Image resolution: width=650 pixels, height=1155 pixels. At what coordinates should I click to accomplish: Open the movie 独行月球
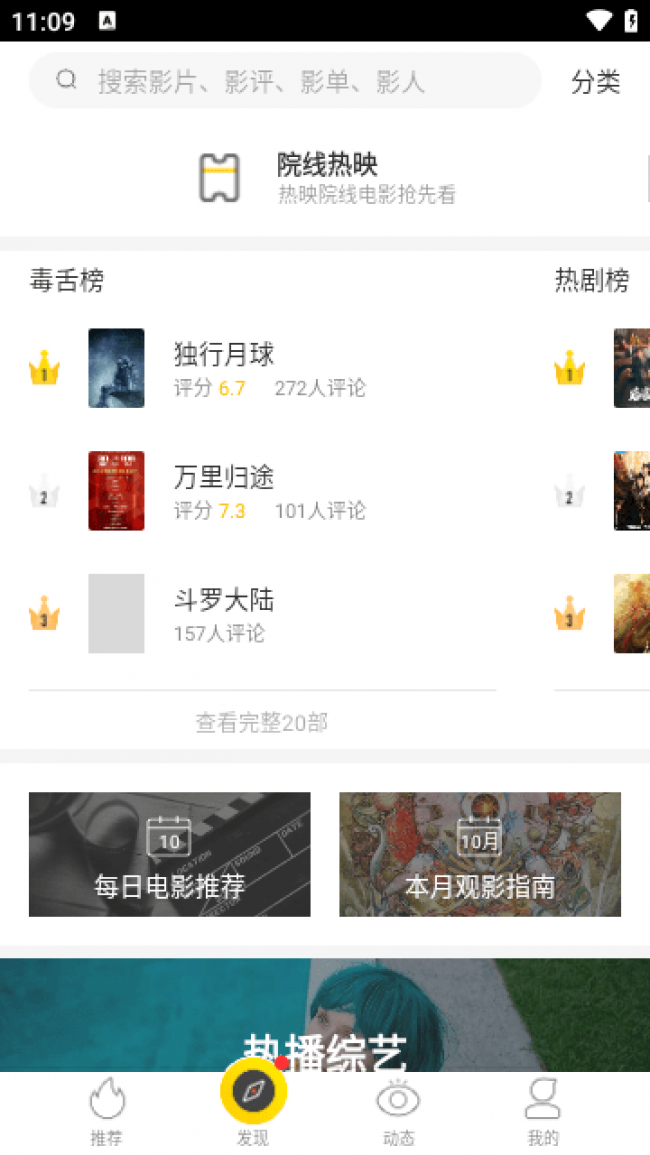pyautogui.click(x=262, y=368)
